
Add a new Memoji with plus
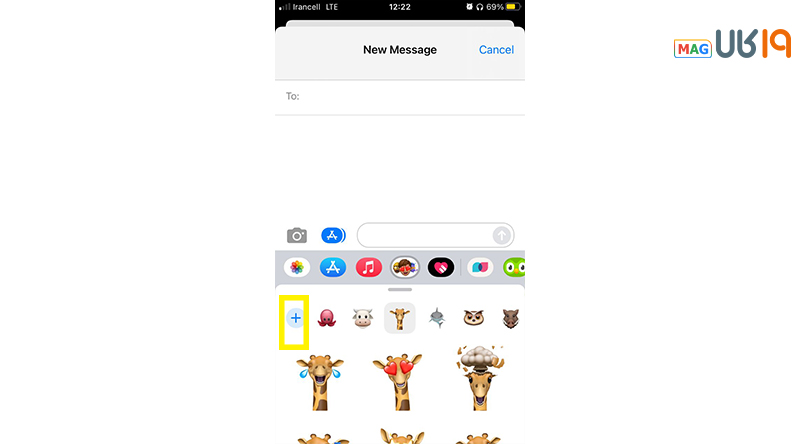(295, 318)
